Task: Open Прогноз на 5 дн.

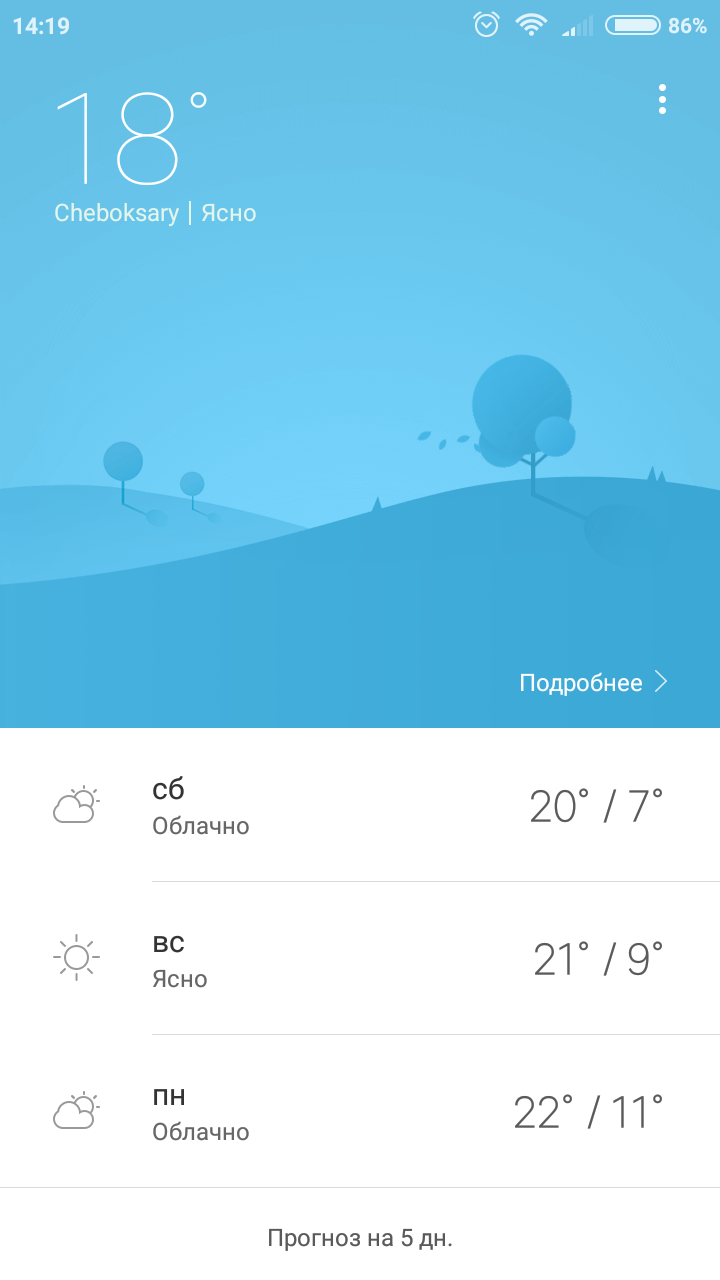Action: tap(360, 1237)
